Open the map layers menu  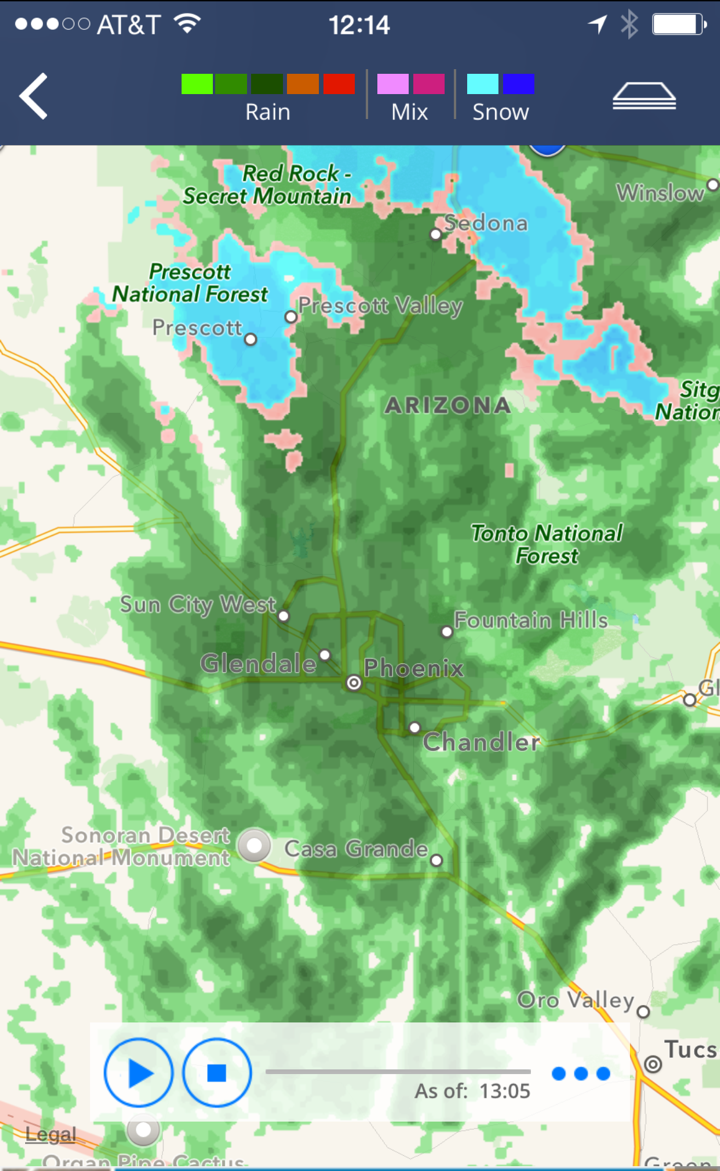tap(644, 97)
